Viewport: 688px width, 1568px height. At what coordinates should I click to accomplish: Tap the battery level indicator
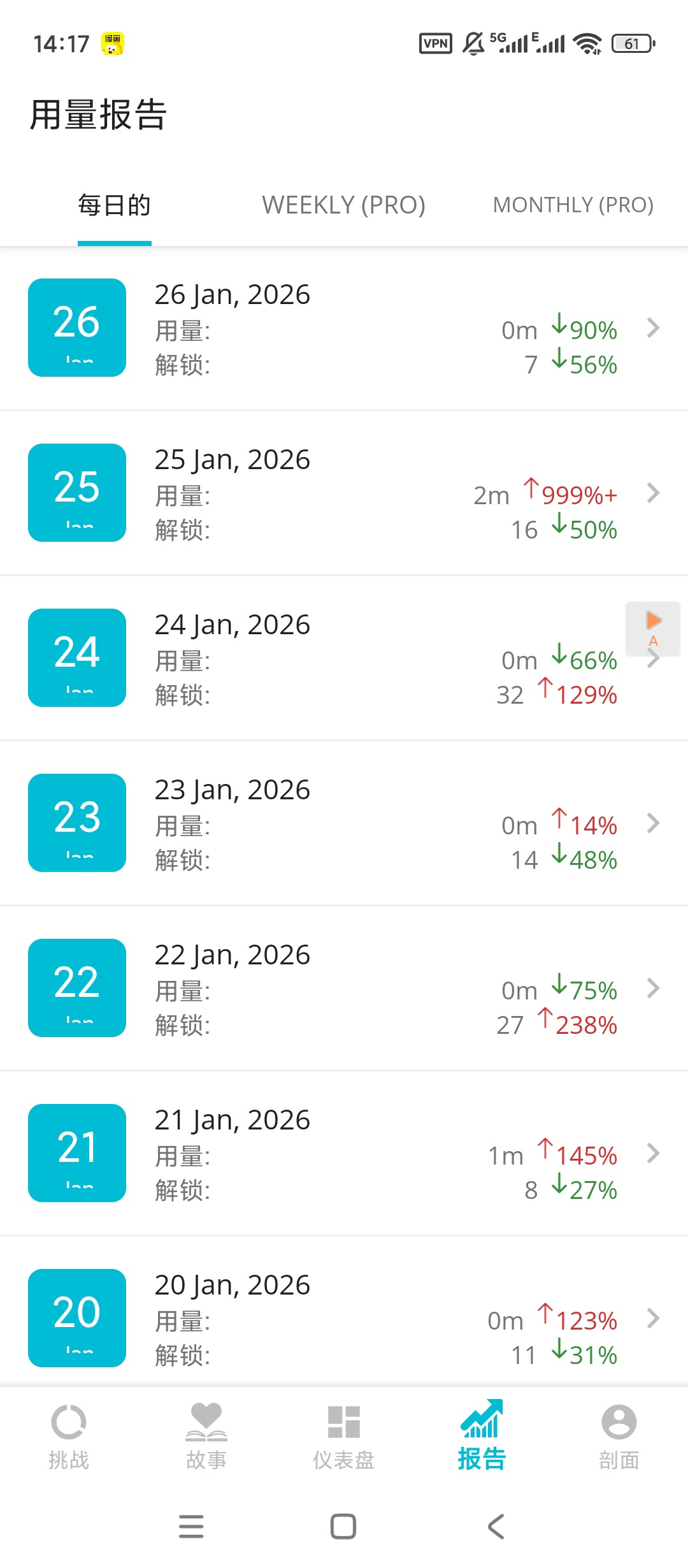coord(631,42)
